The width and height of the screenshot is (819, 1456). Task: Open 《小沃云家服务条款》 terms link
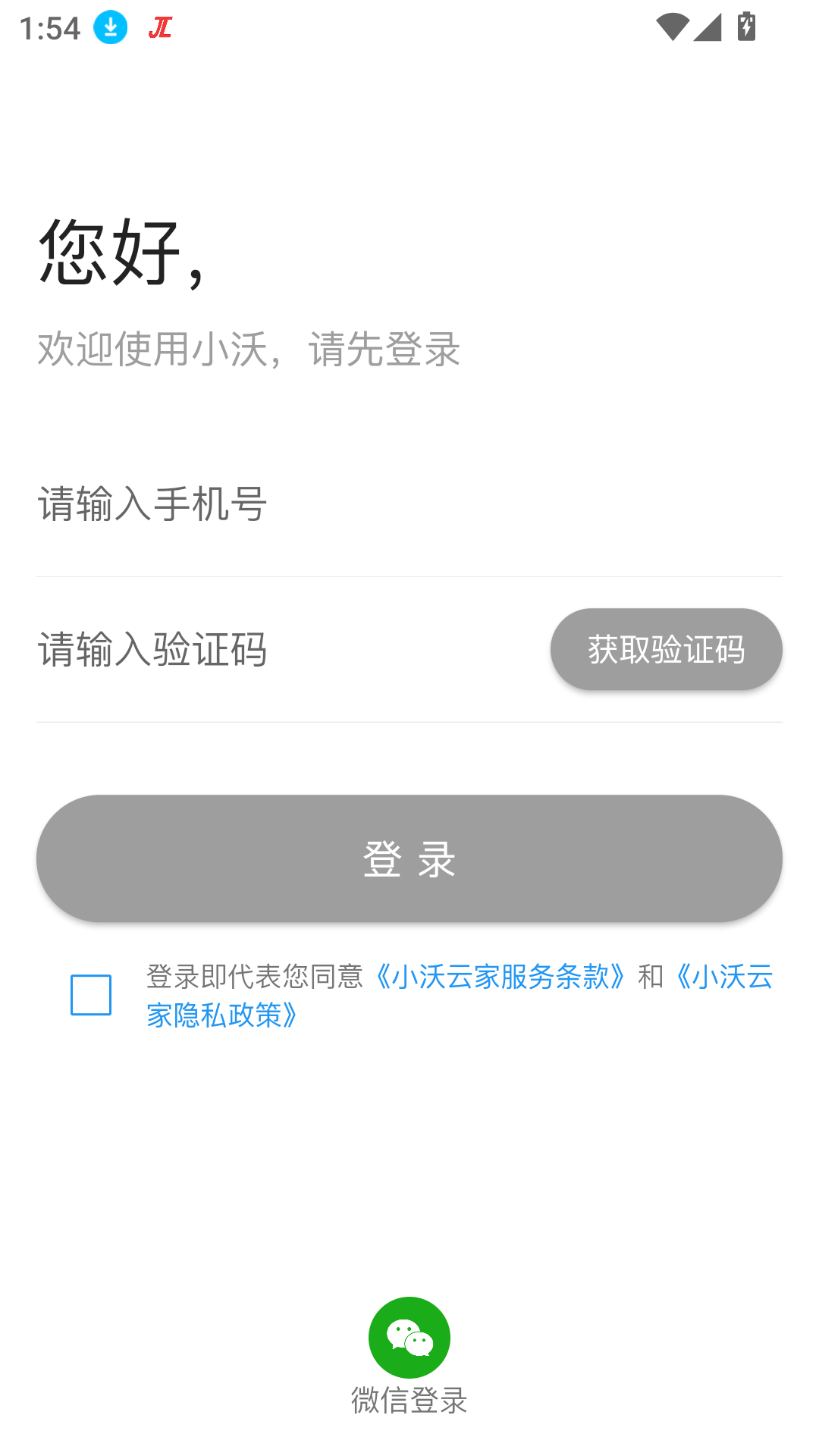[500, 977]
